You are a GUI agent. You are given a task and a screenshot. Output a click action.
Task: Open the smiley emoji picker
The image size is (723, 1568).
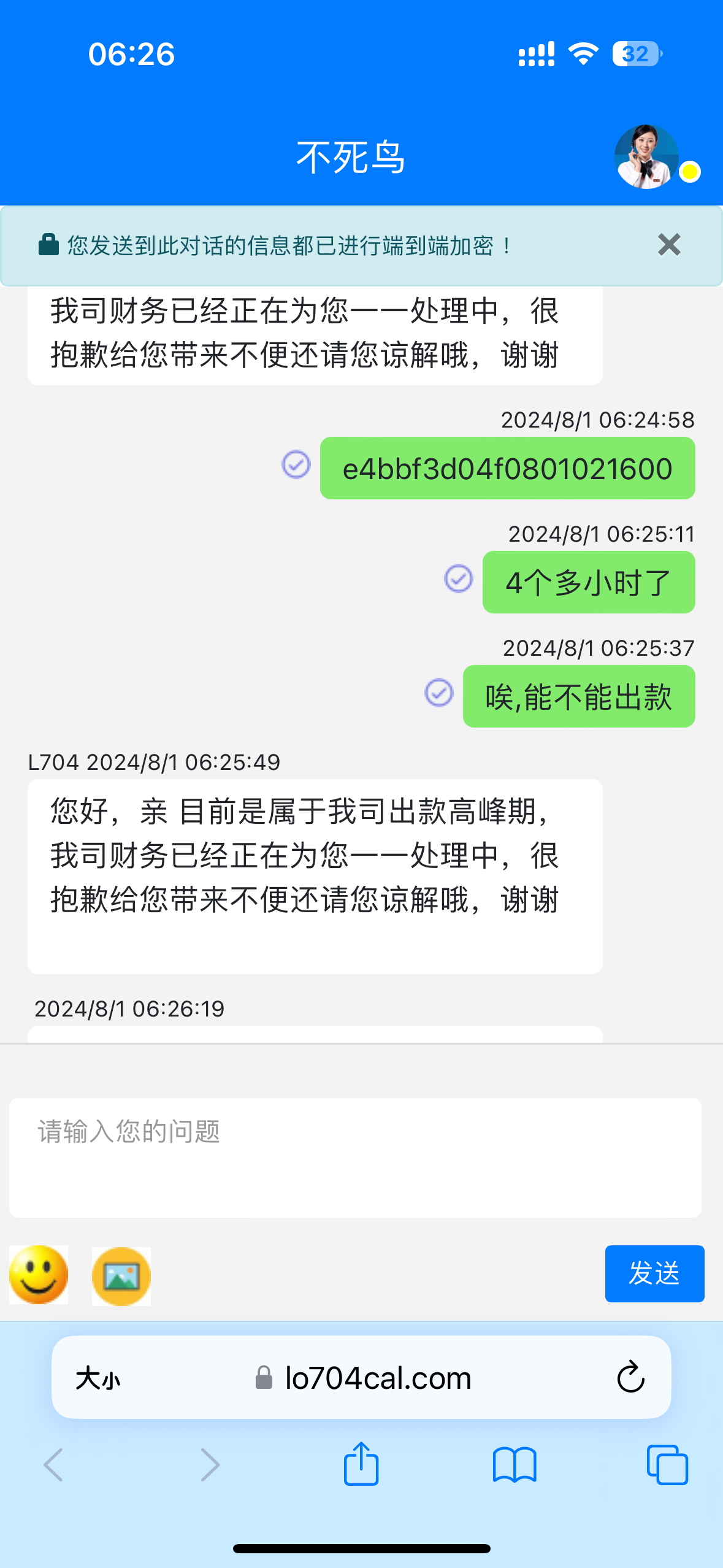click(39, 1275)
